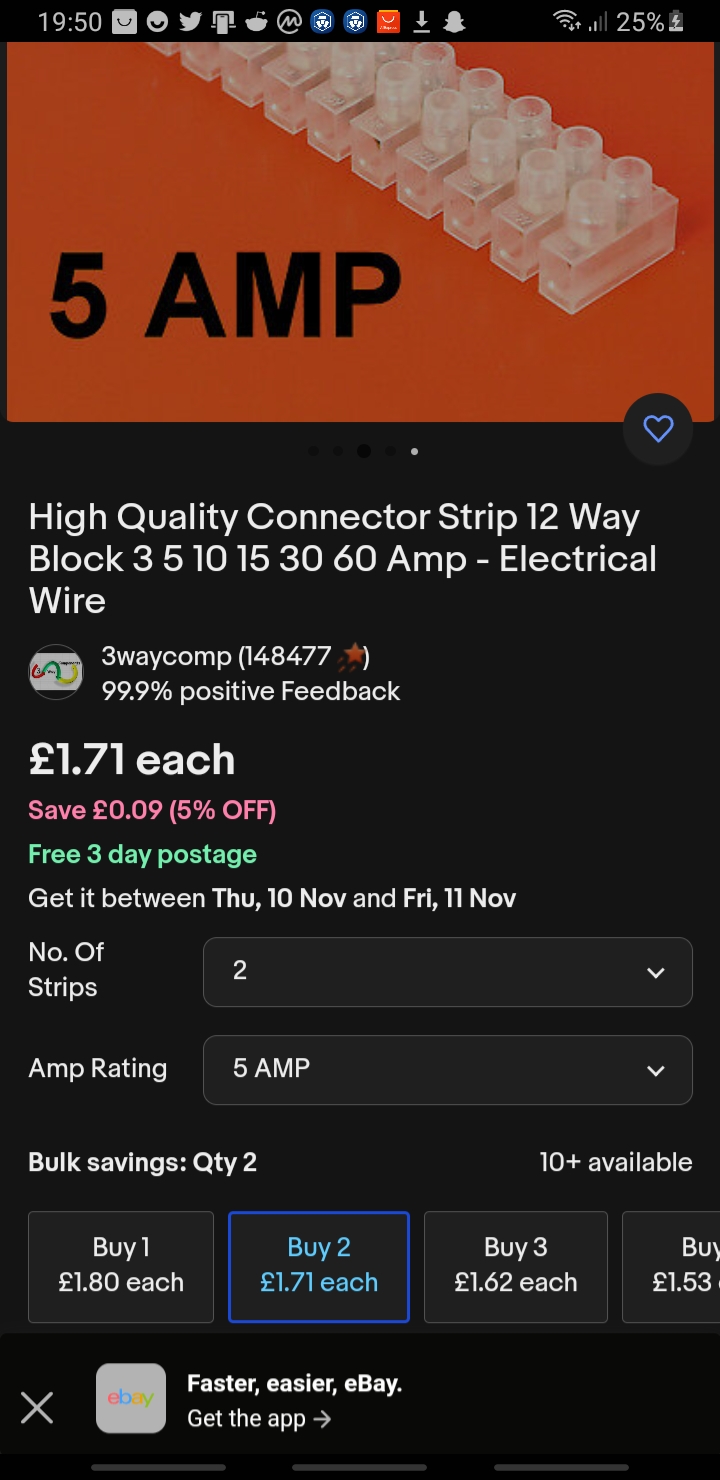Dismiss the eBay app banner
720x1480 pixels.
tap(37, 1408)
